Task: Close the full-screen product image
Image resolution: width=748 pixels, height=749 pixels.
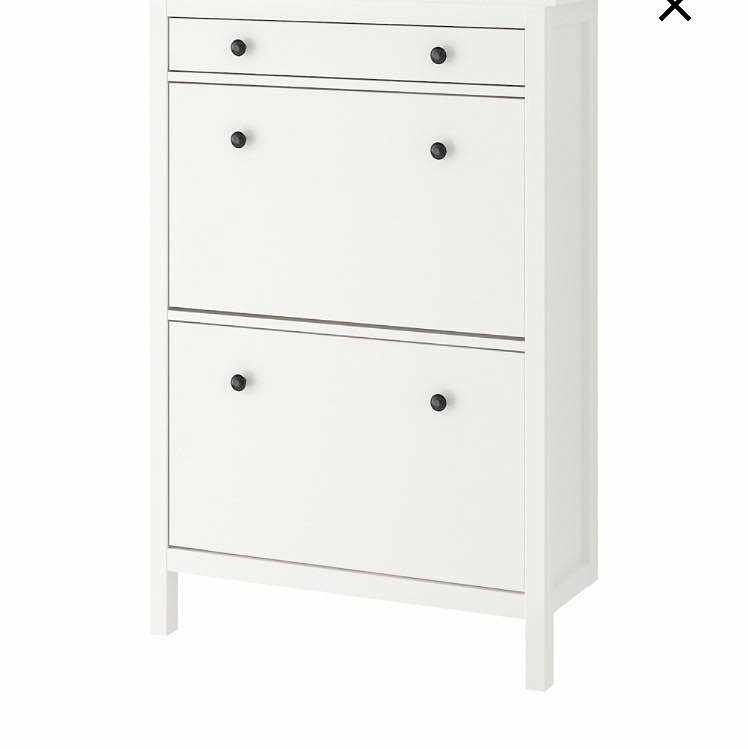Action: (674, 8)
